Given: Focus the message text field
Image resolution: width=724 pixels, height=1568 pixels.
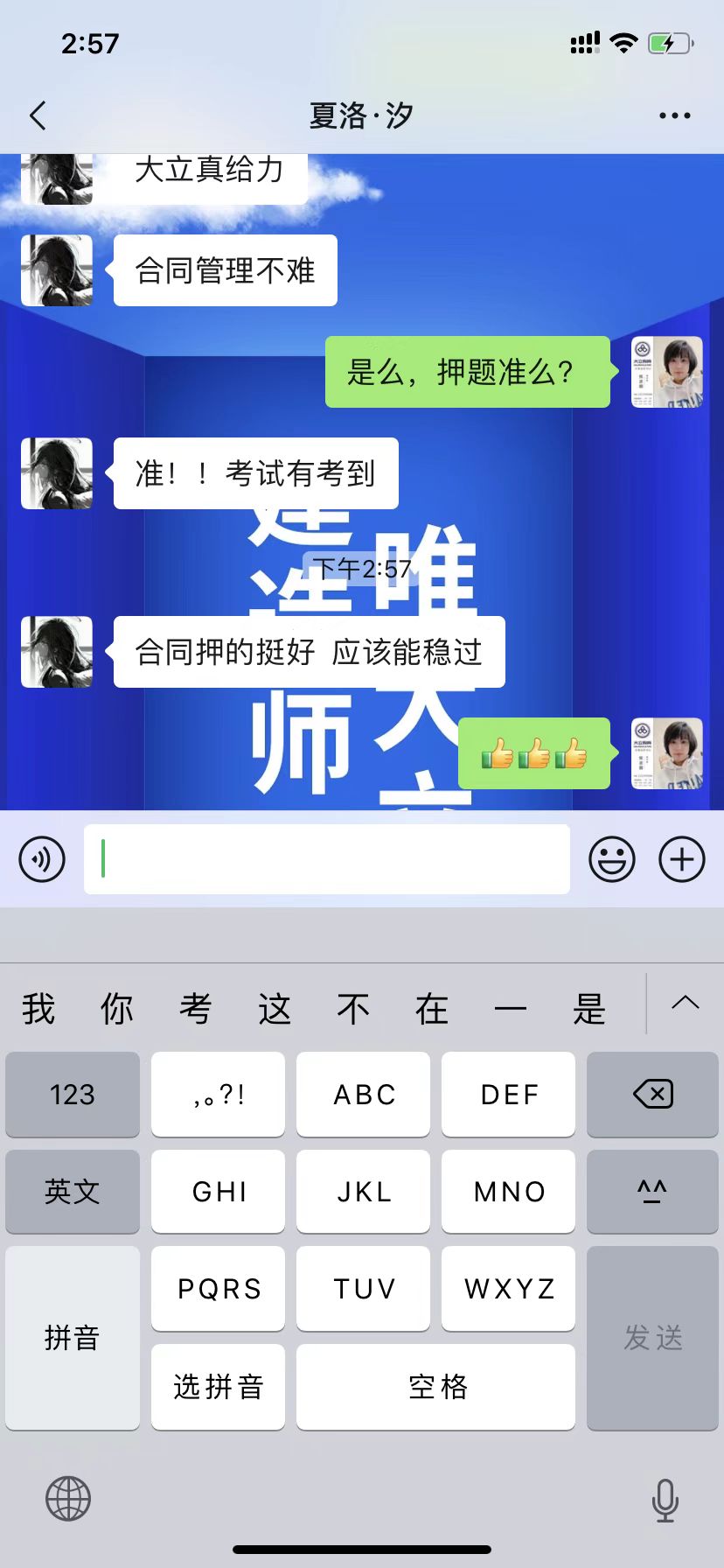Looking at the screenshot, I should pyautogui.click(x=326, y=859).
